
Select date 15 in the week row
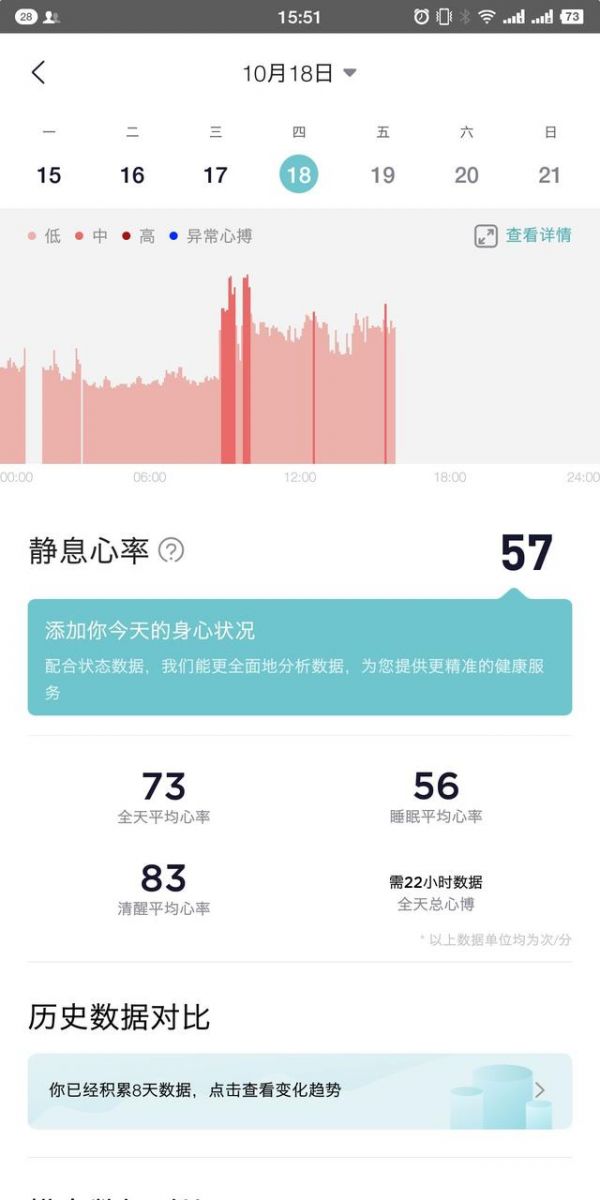pyautogui.click(x=49, y=175)
